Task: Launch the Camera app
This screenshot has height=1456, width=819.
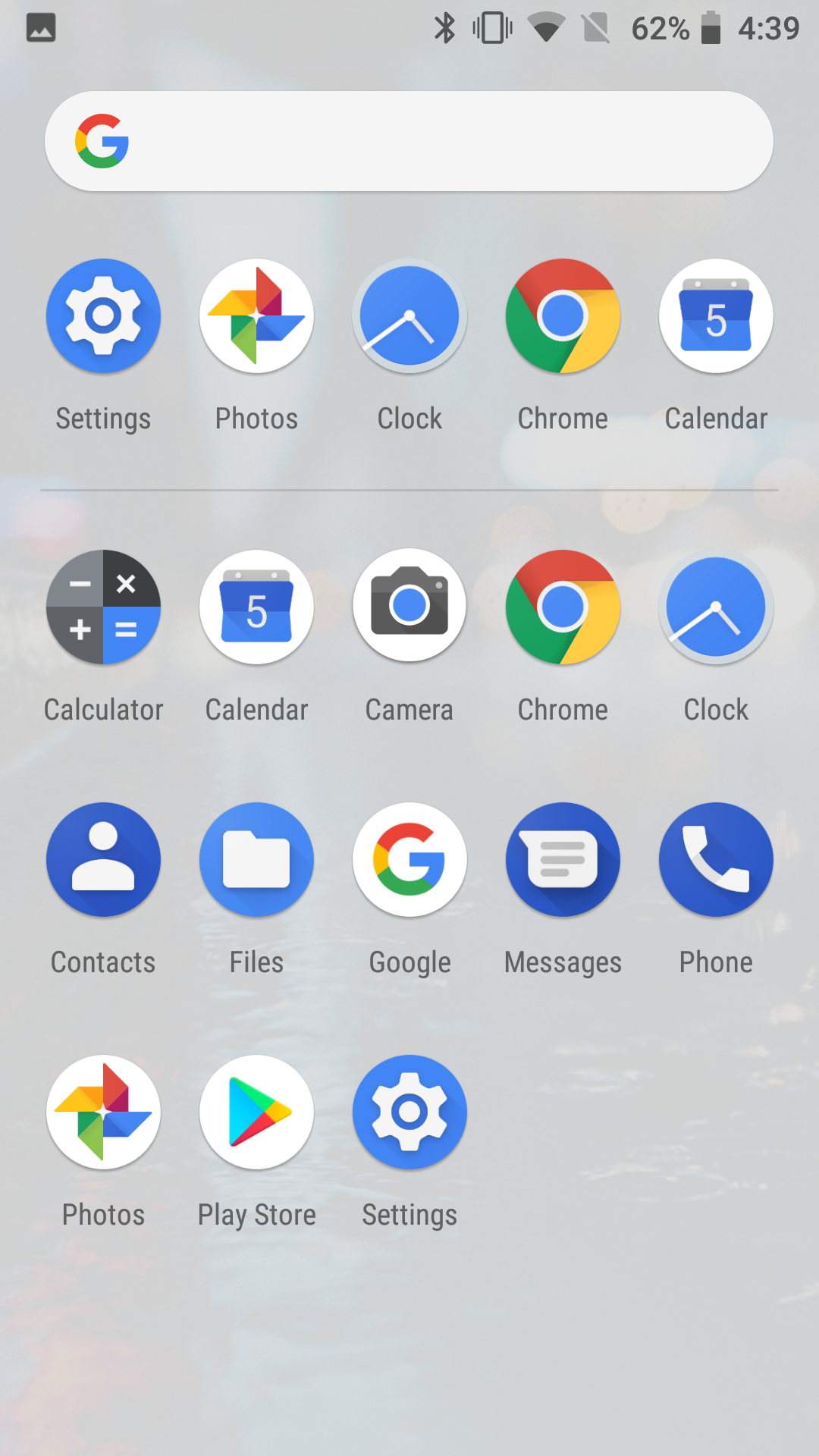Action: 409,607
